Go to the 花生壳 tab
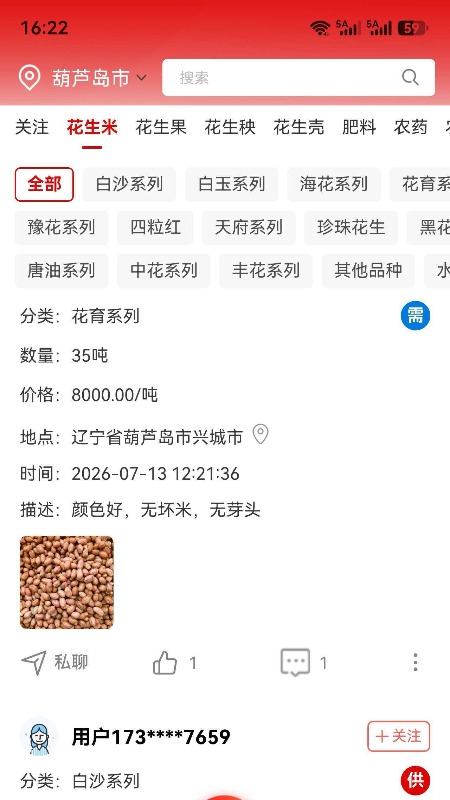The image size is (450, 800). pyautogui.click(x=298, y=127)
